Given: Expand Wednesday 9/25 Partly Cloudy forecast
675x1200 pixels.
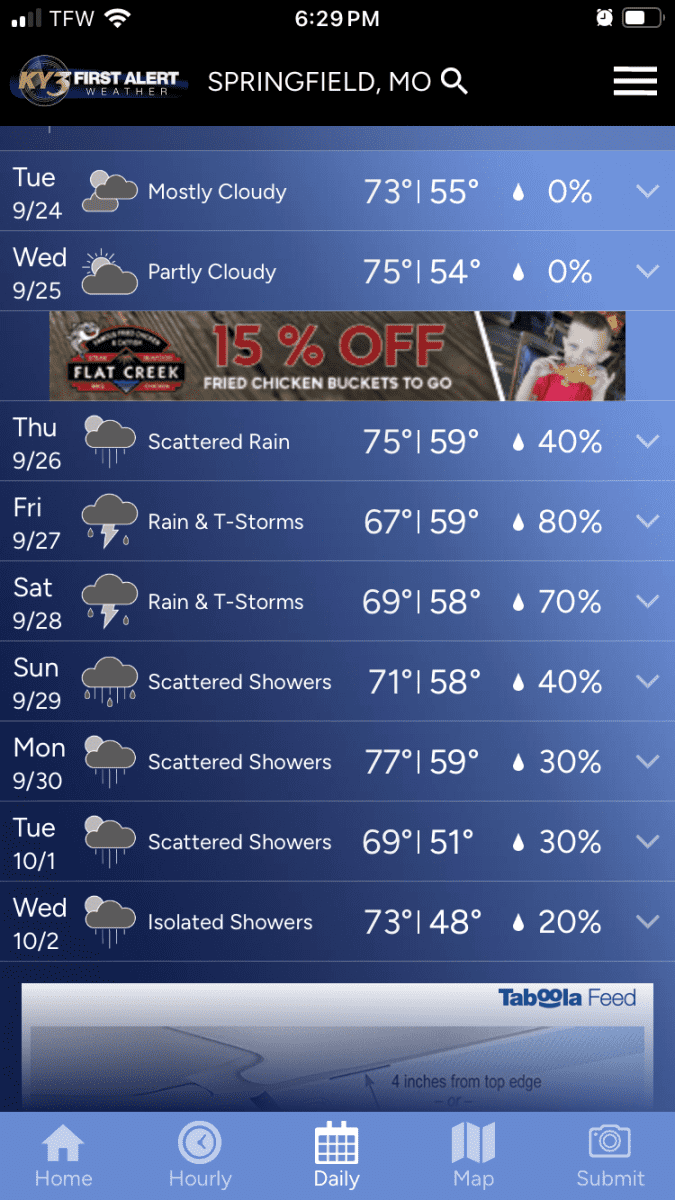Looking at the screenshot, I should coord(337,271).
